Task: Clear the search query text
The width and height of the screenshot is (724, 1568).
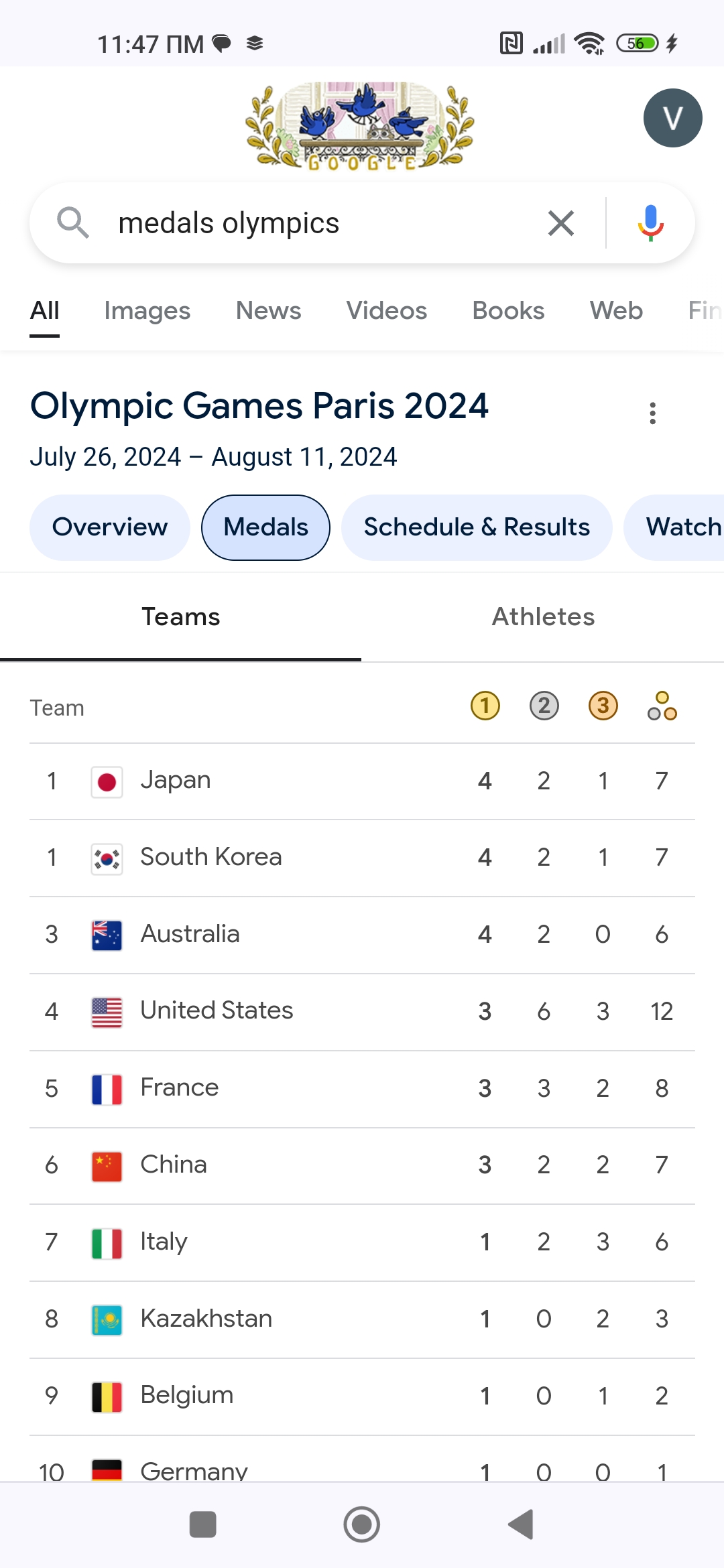Action: pyautogui.click(x=560, y=223)
